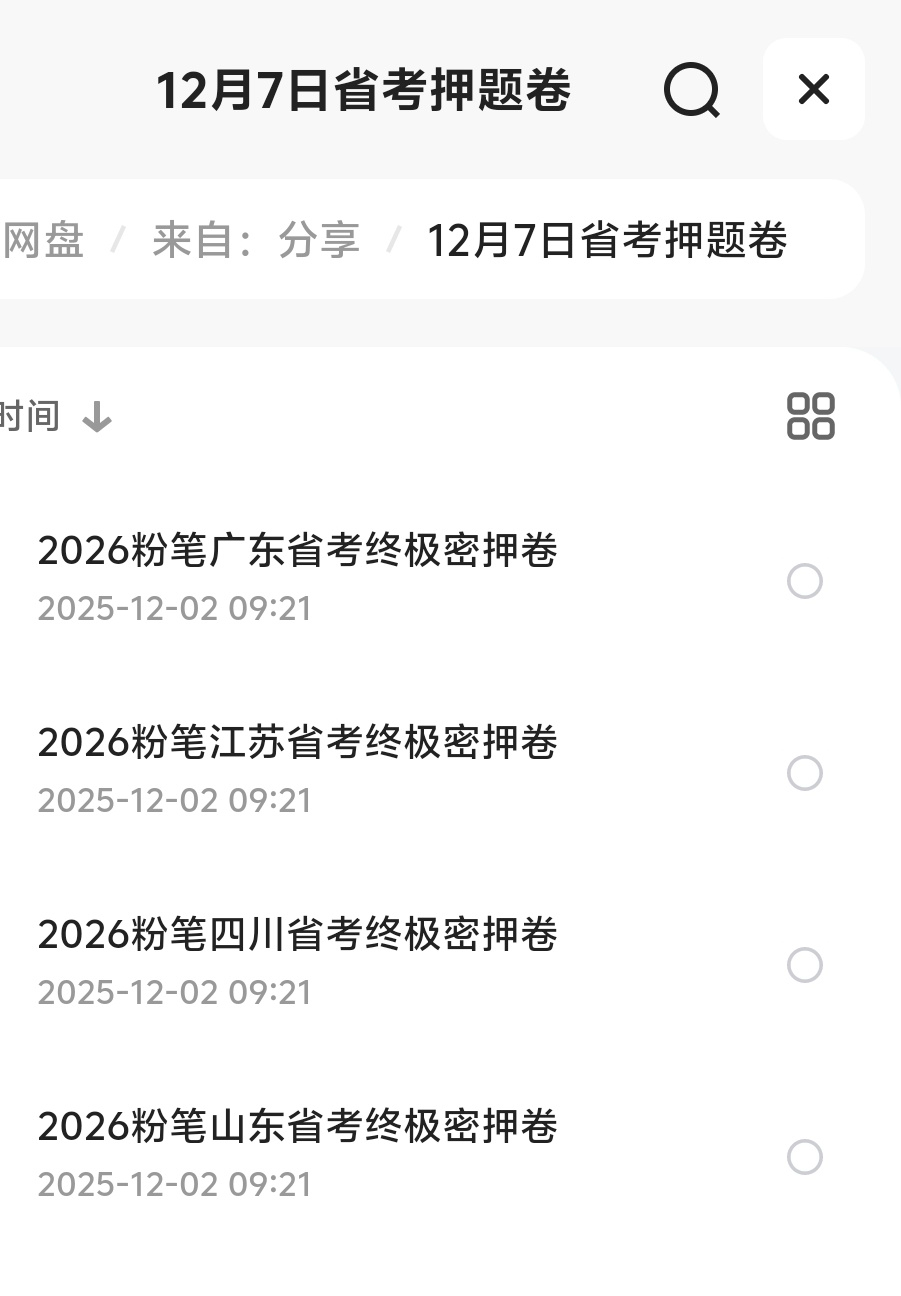Select the 江苏省考 item checkbox

[x=805, y=773]
